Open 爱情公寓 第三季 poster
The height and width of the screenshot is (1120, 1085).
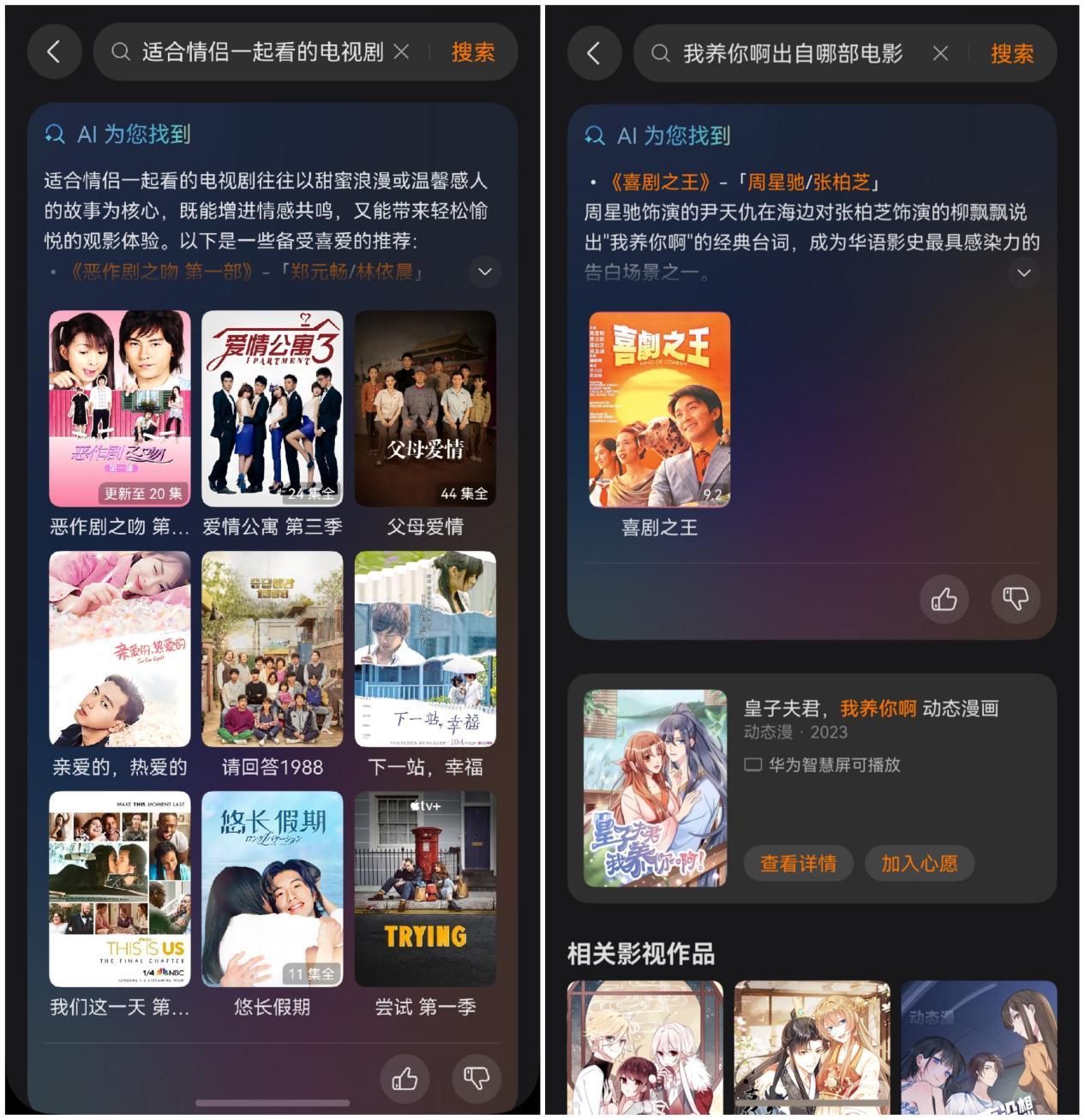(272, 409)
